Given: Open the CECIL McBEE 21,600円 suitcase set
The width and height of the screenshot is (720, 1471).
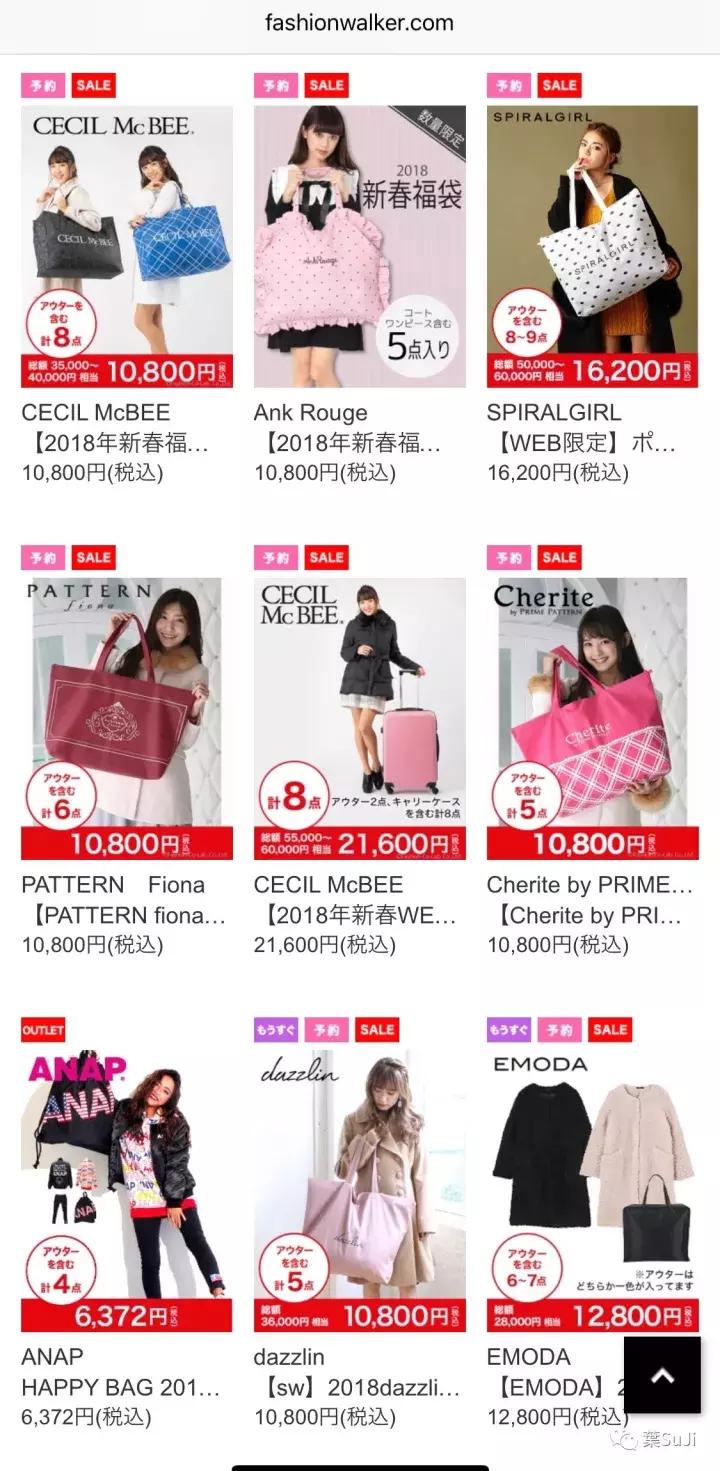Looking at the screenshot, I should (x=359, y=718).
